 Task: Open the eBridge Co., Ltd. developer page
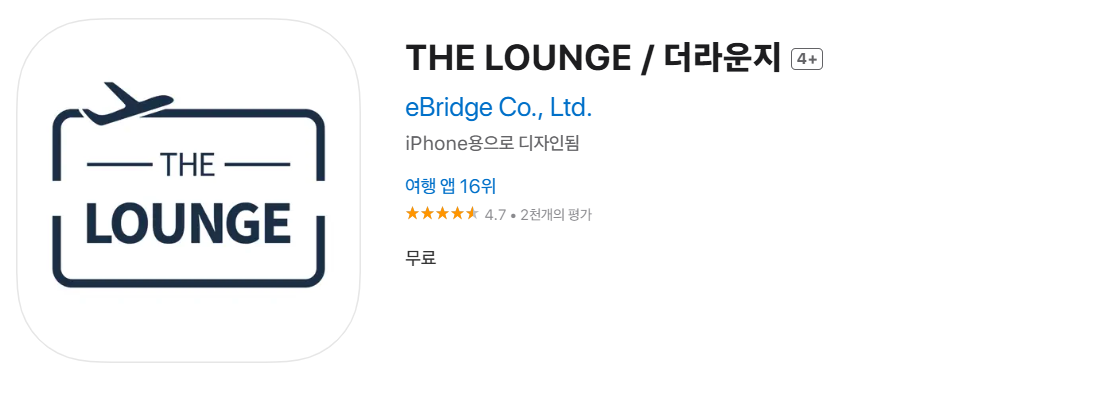[498, 107]
